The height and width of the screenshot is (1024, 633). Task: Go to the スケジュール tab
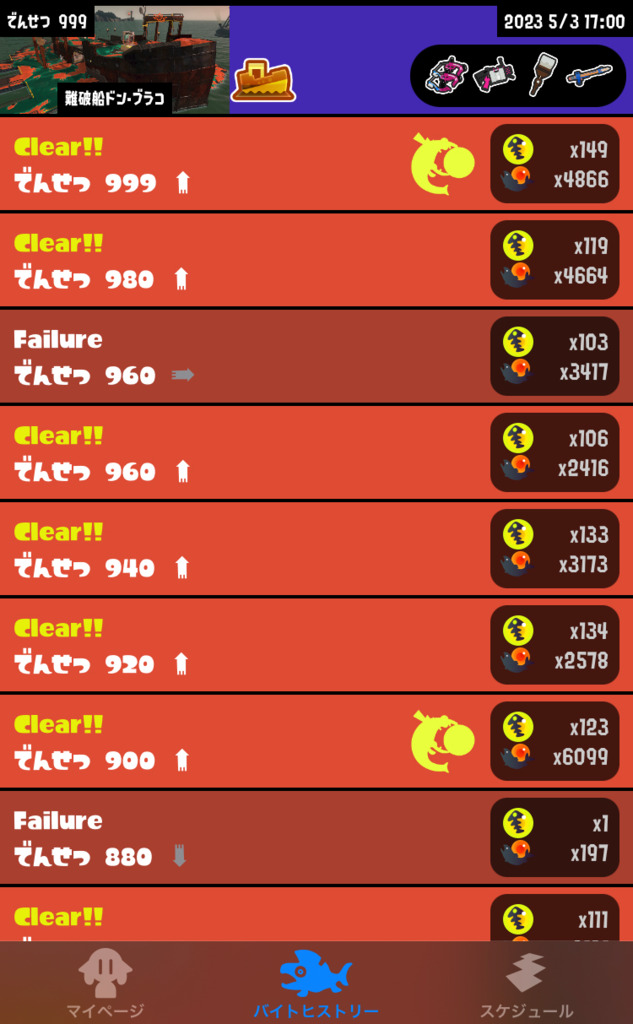527,984
